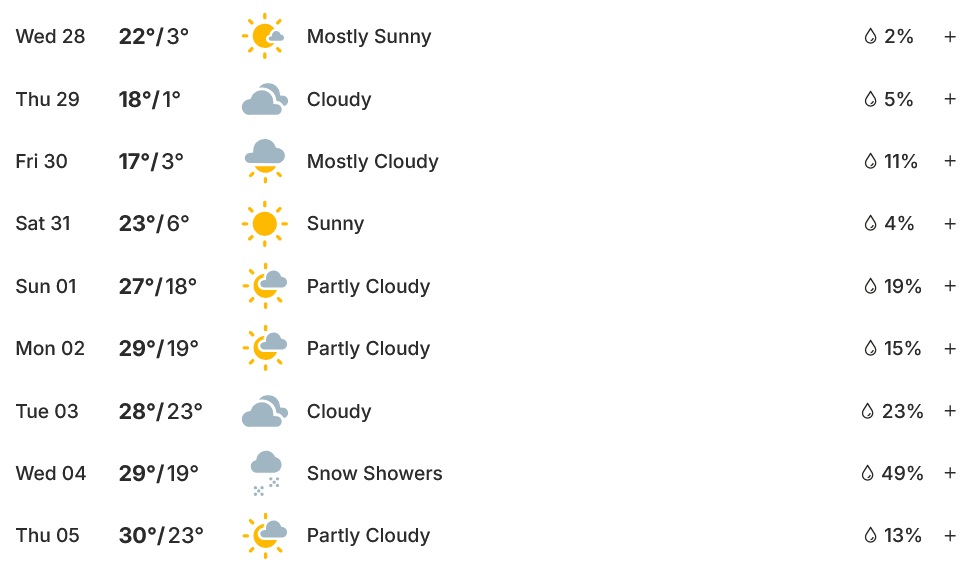The width and height of the screenshot is (969, 564).
Task: Open details for Thu 05
Action: 950,536
